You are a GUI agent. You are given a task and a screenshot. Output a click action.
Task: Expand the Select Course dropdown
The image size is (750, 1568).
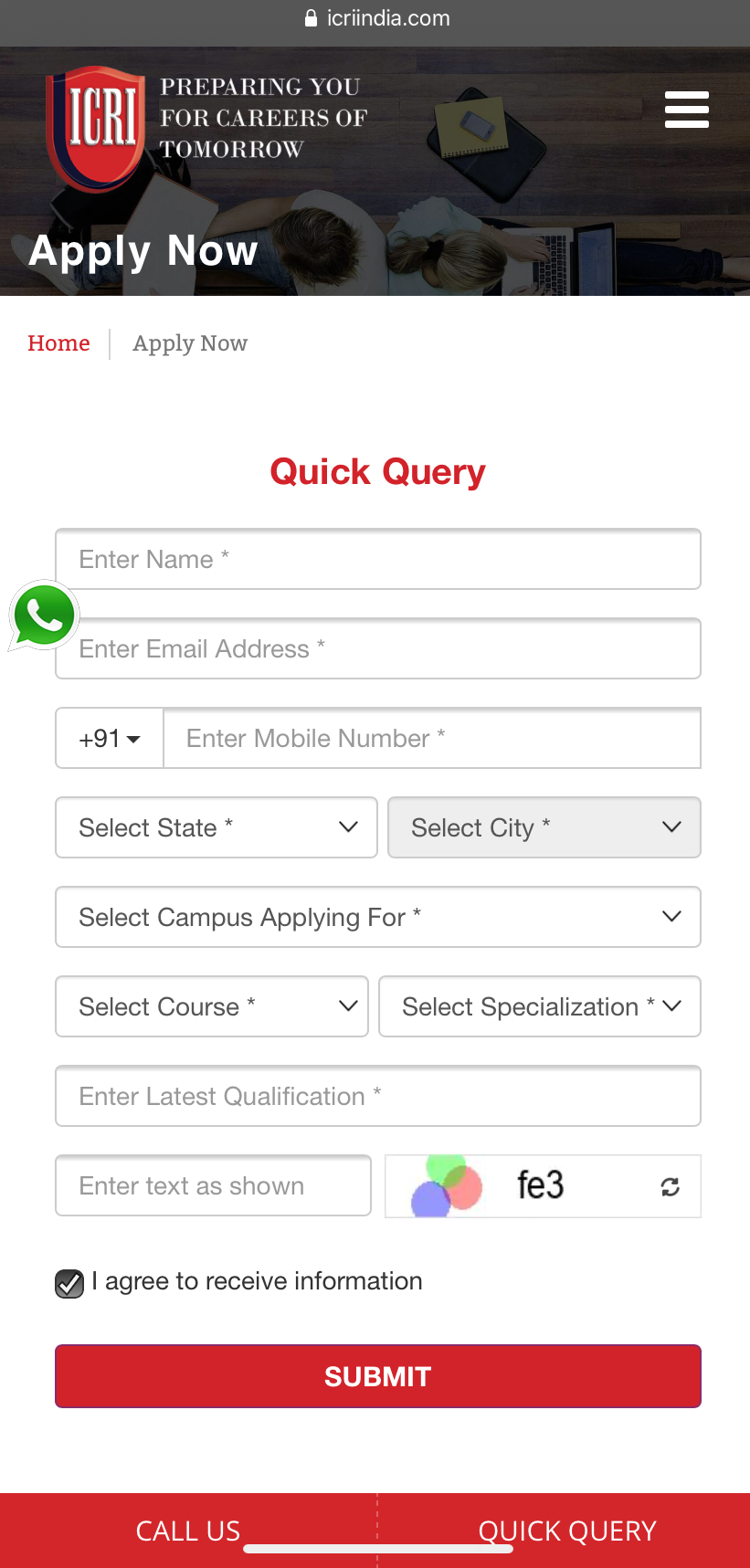212,1006
